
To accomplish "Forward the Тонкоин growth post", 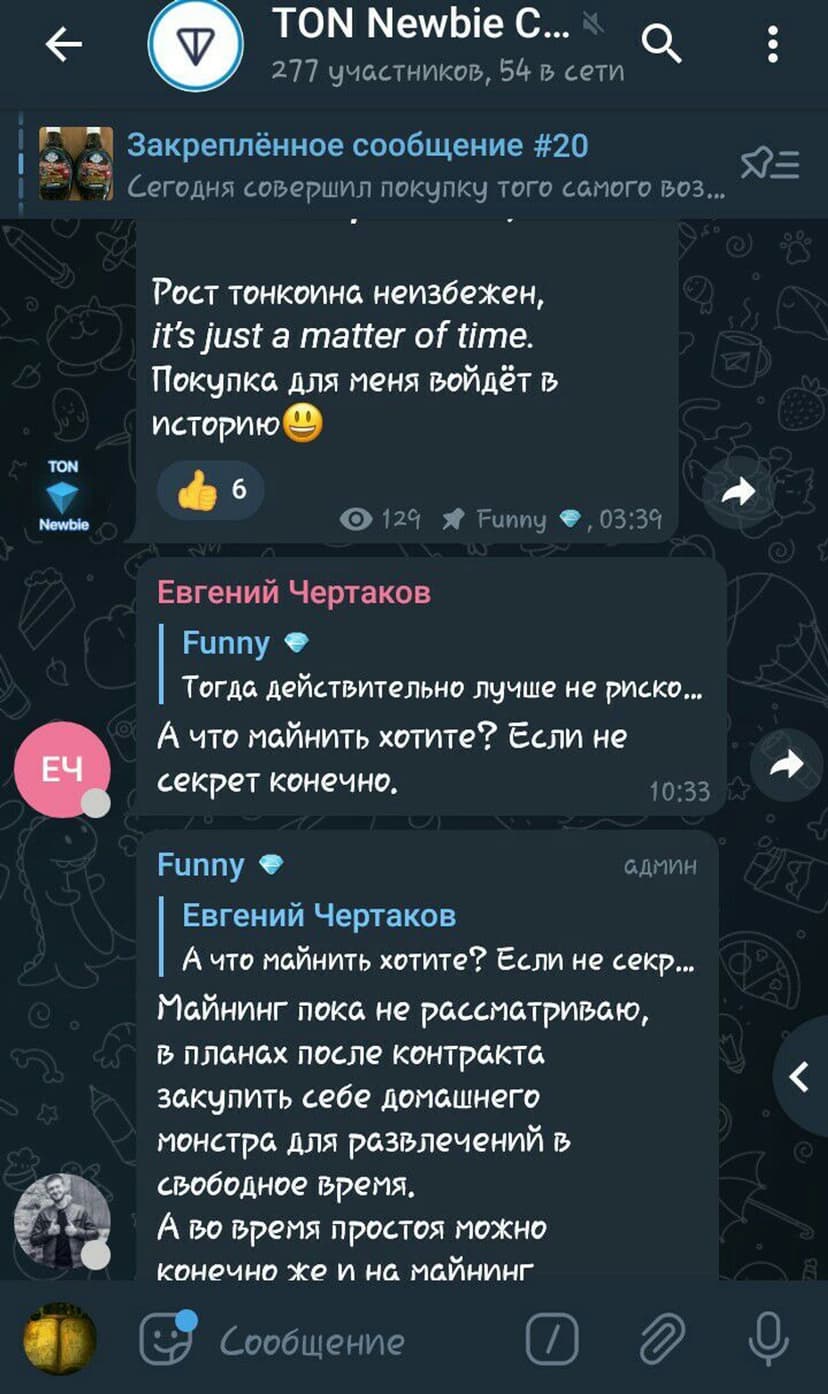I will coord(738,491).
